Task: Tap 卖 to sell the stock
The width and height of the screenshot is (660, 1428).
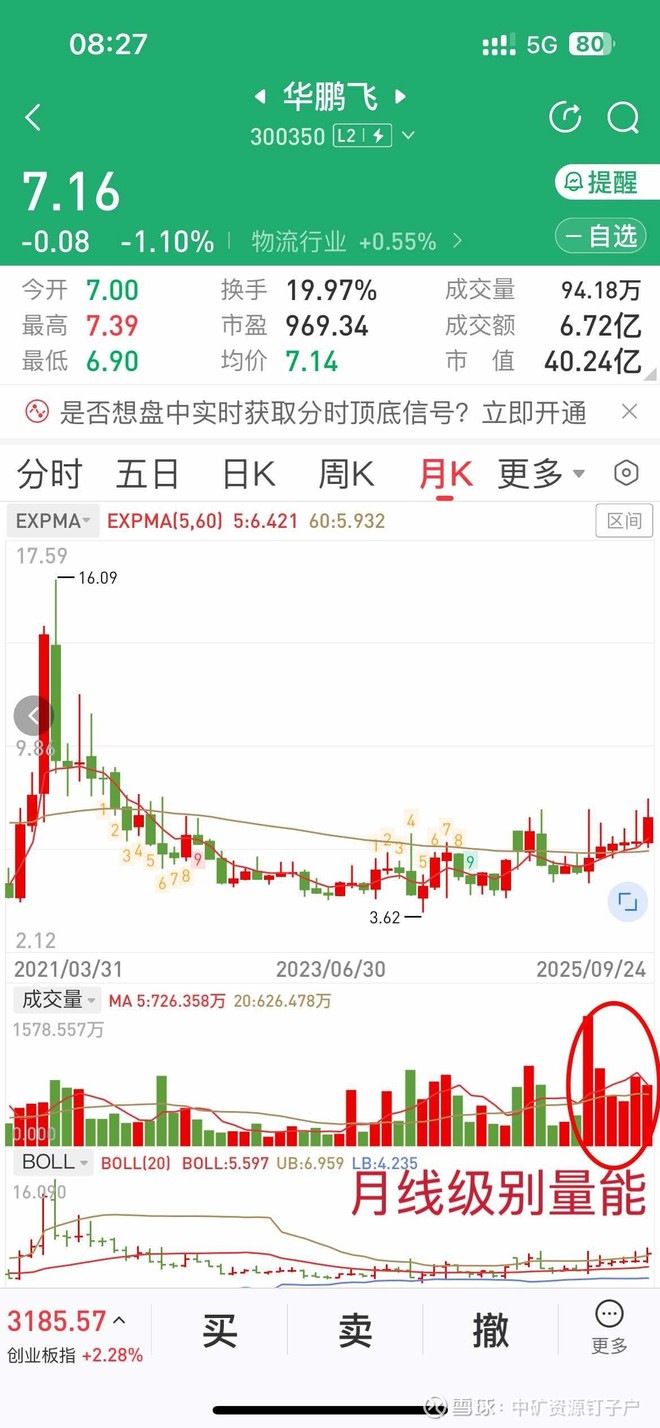Action: click(355, 1331)
